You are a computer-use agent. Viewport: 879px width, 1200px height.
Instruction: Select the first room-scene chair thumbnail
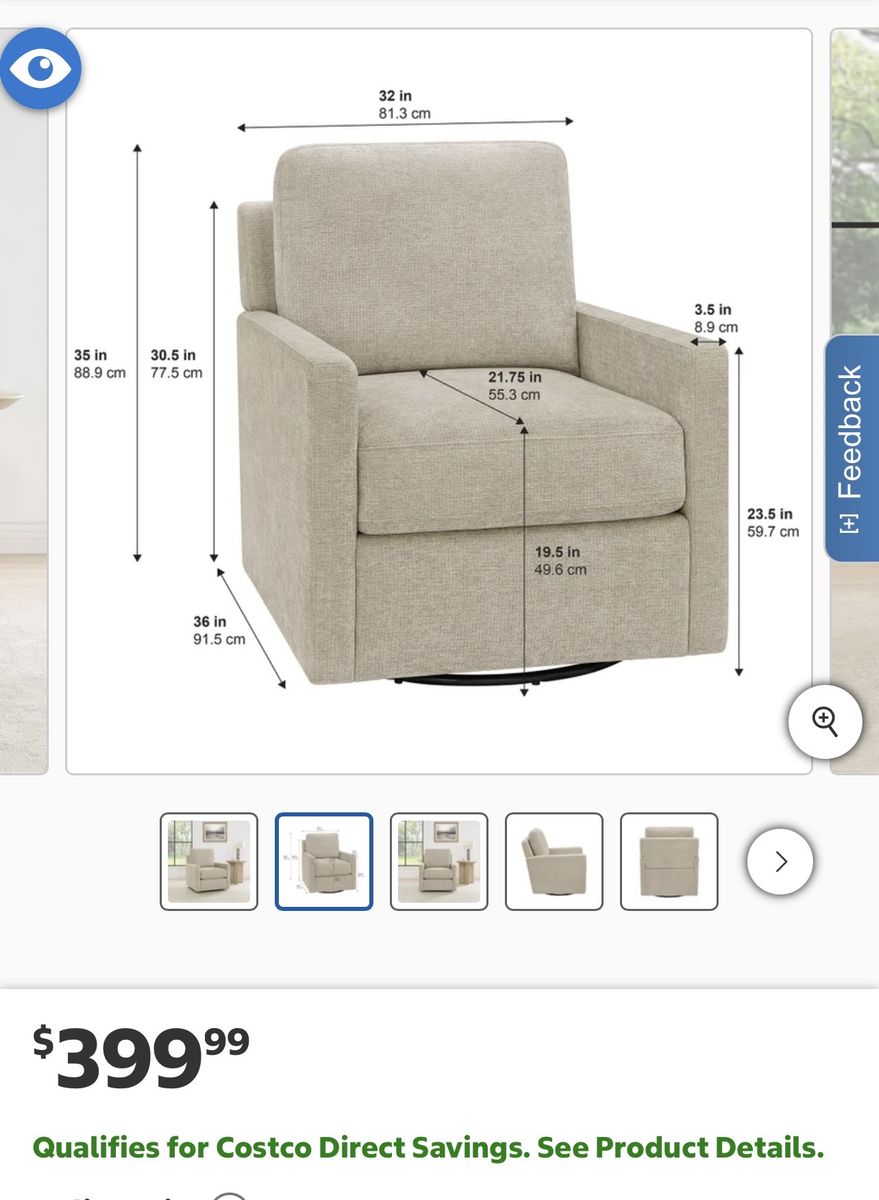pyautogui.click(x=209, y=861)
